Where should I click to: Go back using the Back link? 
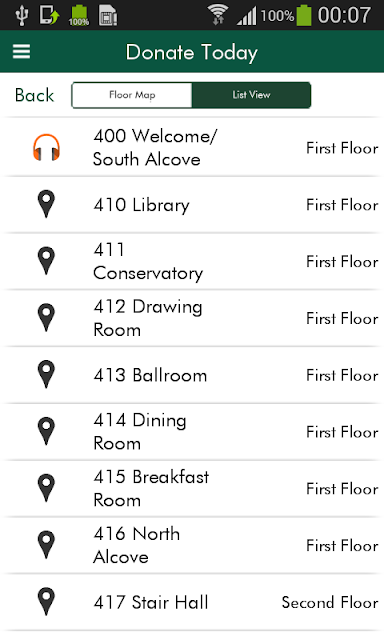[x=34, y=95]
